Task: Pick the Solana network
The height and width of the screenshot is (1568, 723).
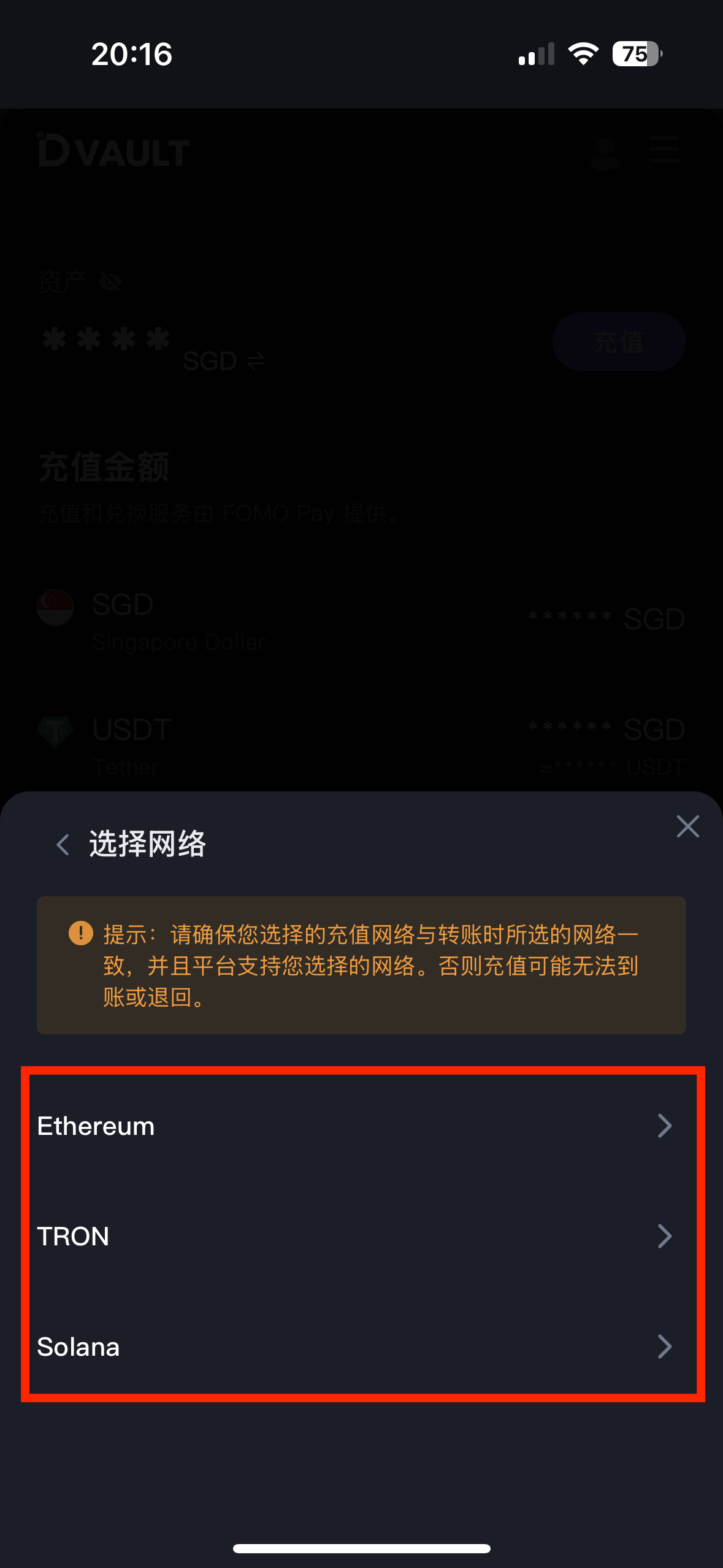Action: pos(356,1347)
